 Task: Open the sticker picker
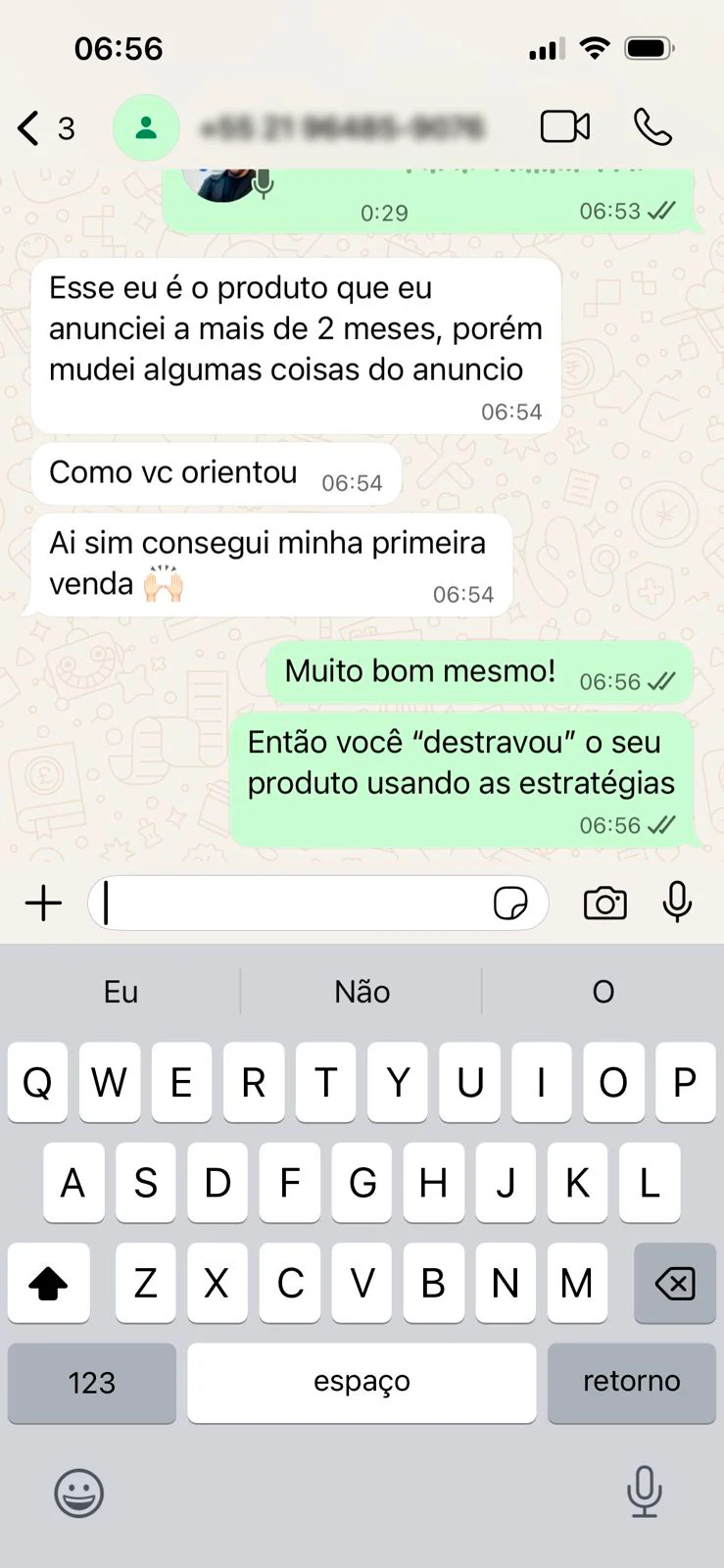tap(510, 903)
